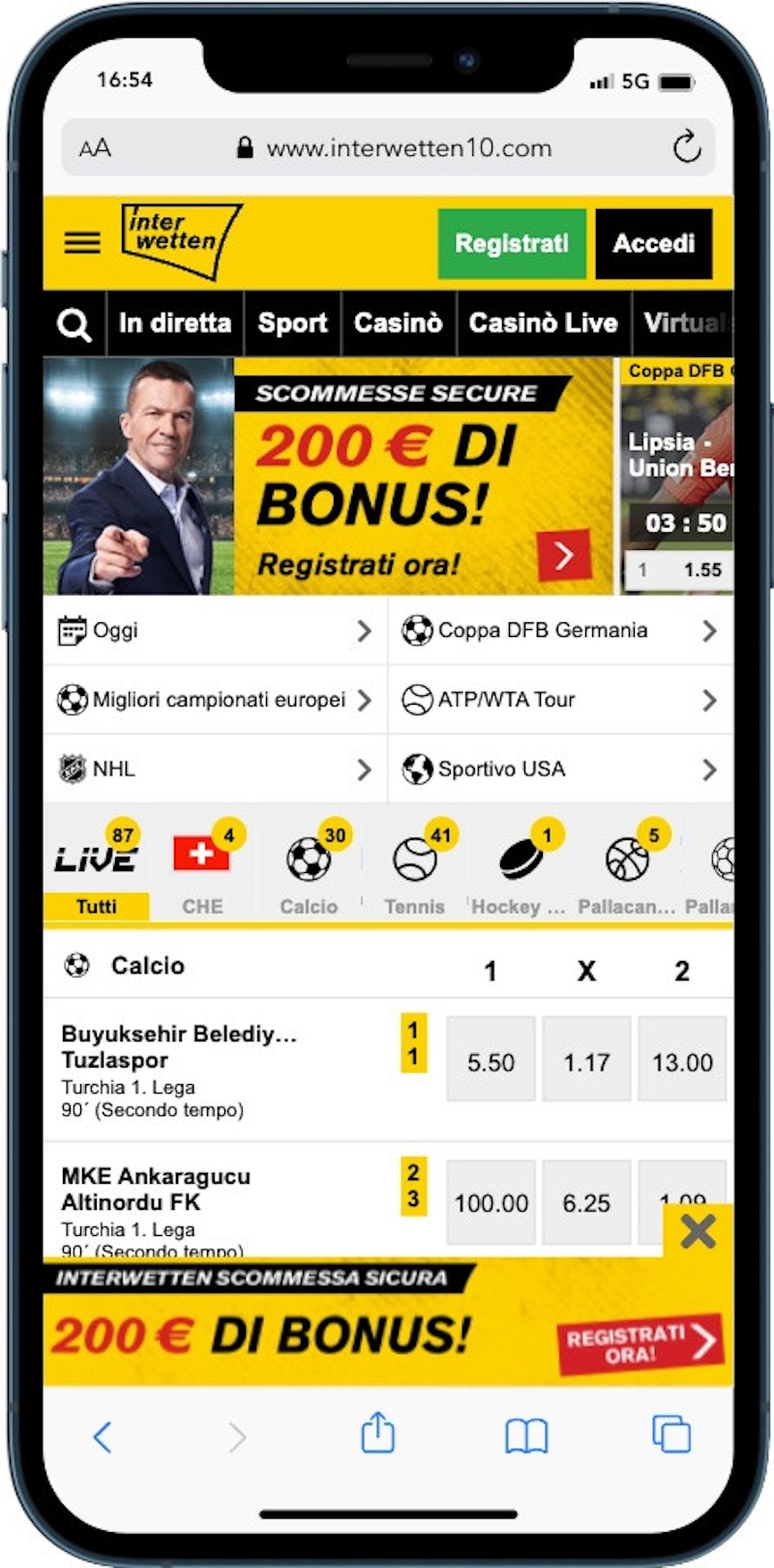Image resolution: width=774 pixels, height=1568 pixels.
Task: Open the search magnifier icon
Action: point(74,324)
